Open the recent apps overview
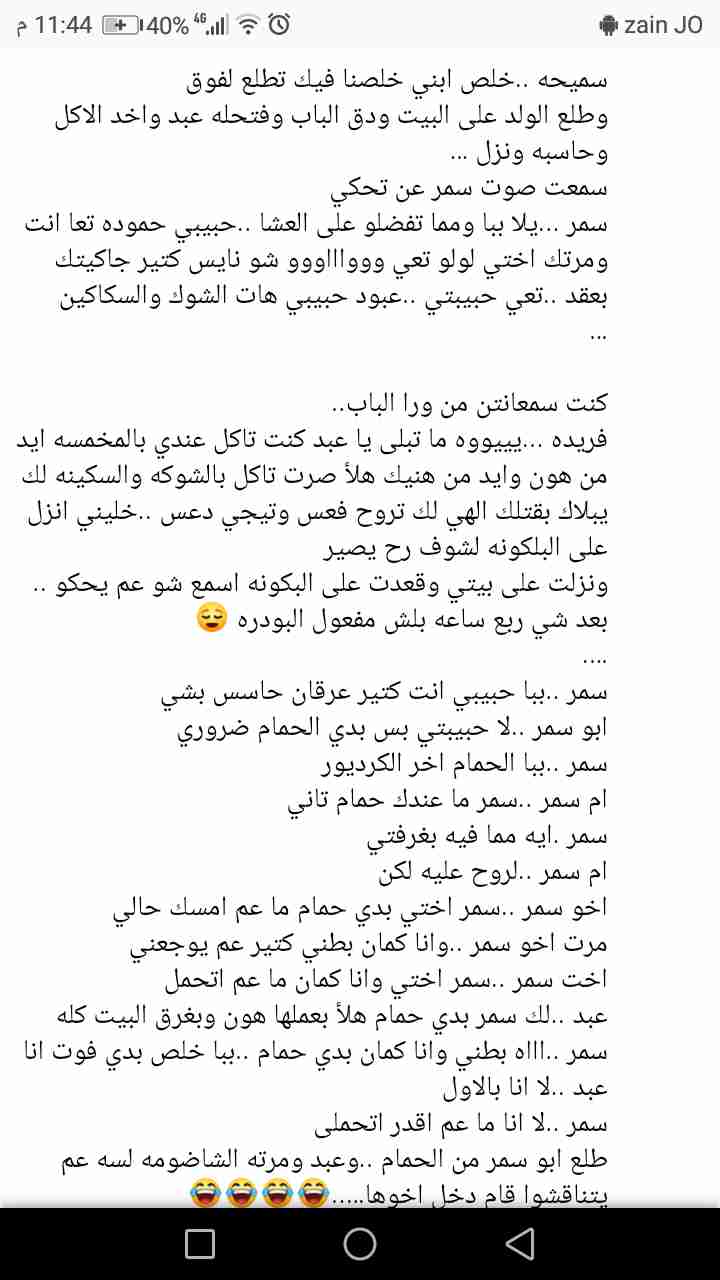Image resolution: width=720 pixels, height=1280 pixels. point(200,1243)
